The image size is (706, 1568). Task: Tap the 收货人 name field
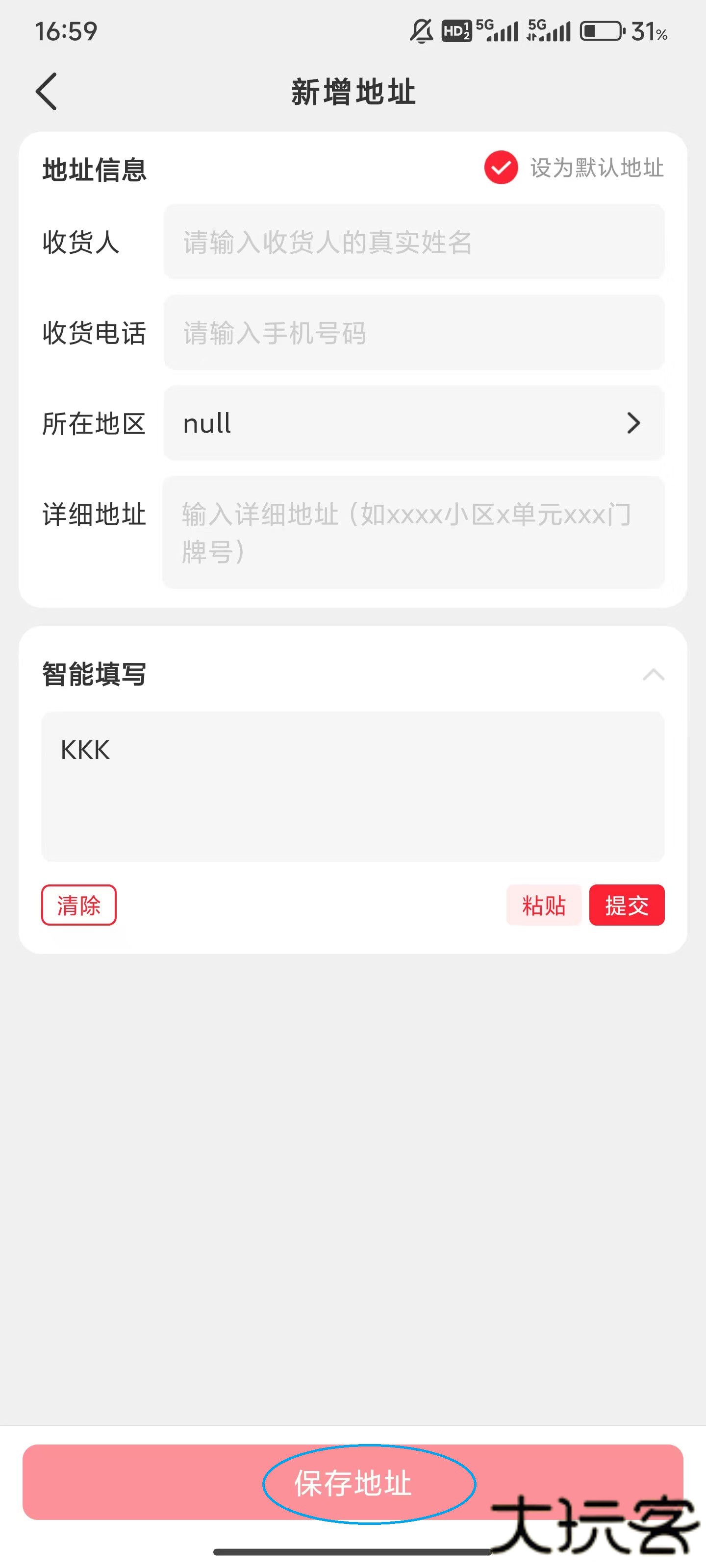click(414, 242)
